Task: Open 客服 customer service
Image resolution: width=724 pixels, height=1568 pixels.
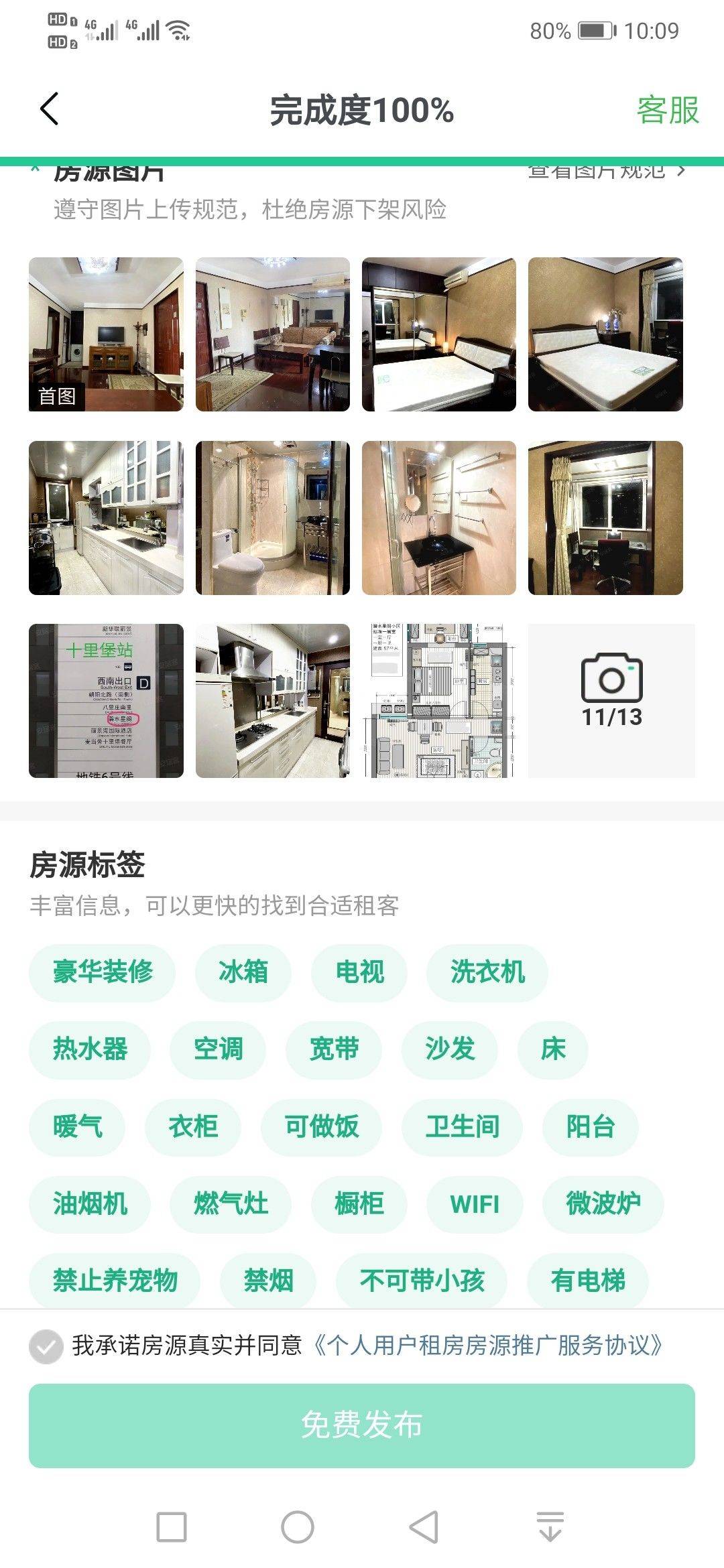Action: pyautogui.click(x=667, y=110)
